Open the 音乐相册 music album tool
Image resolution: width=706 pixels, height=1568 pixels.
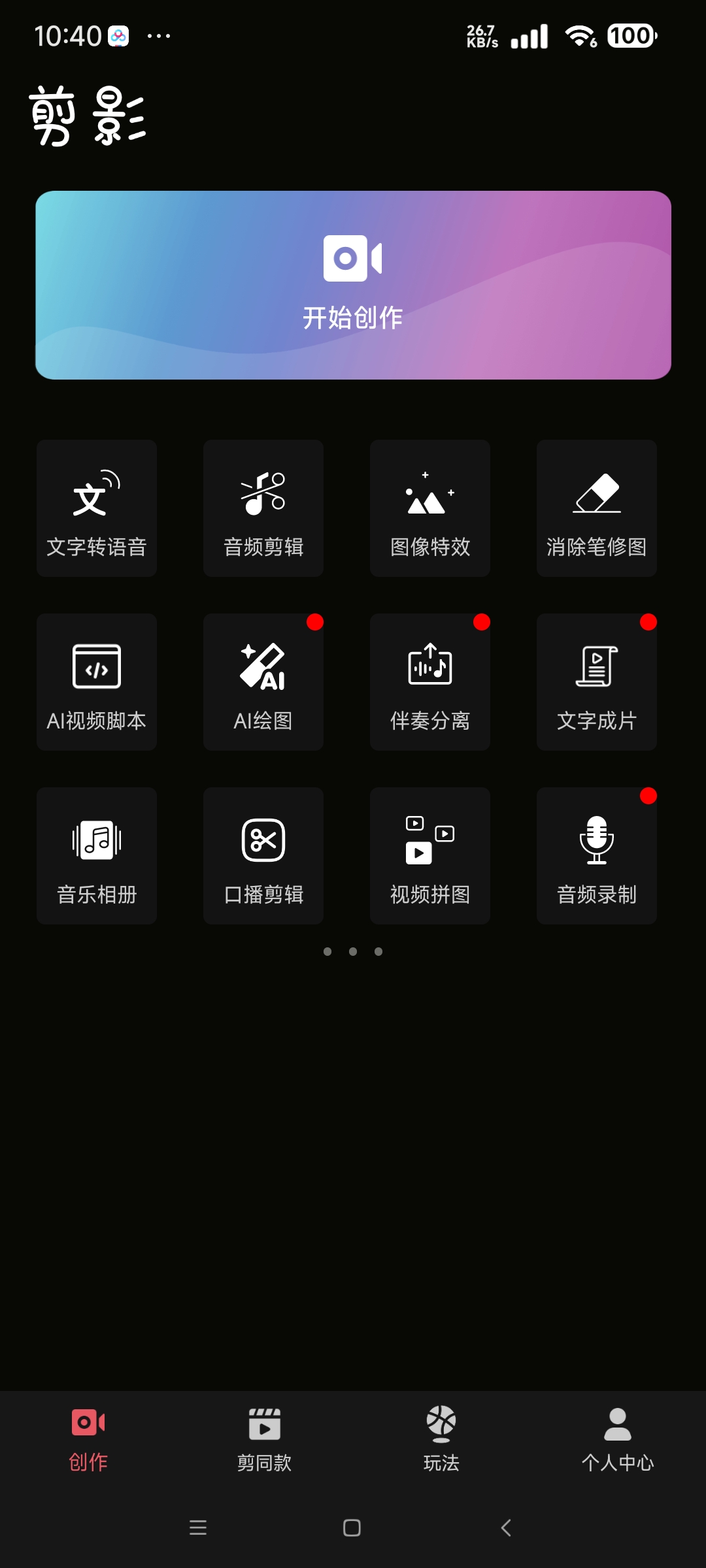click(x=97, y=856)
